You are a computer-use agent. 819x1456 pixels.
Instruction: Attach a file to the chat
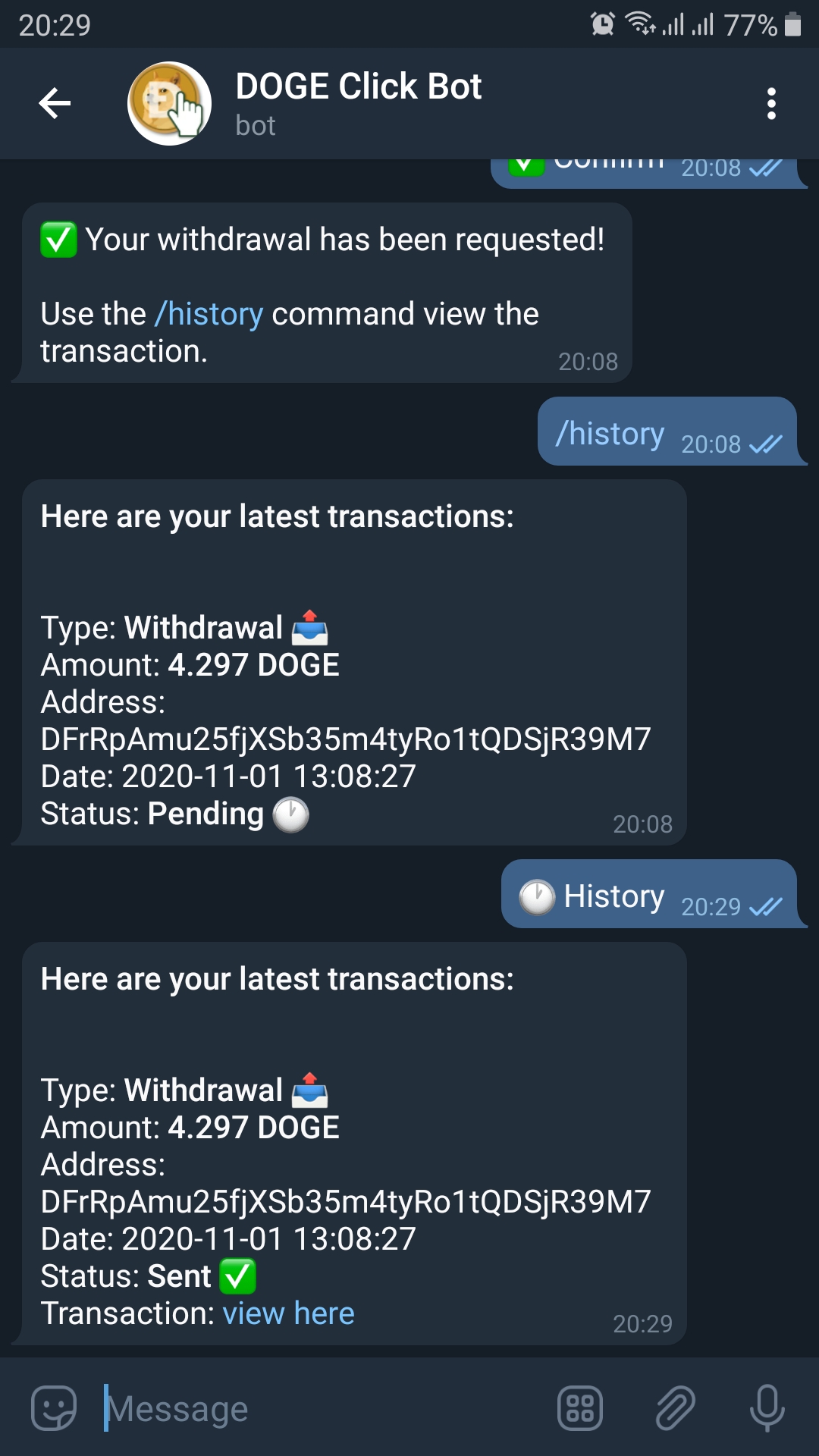[x=675, y=1409]
